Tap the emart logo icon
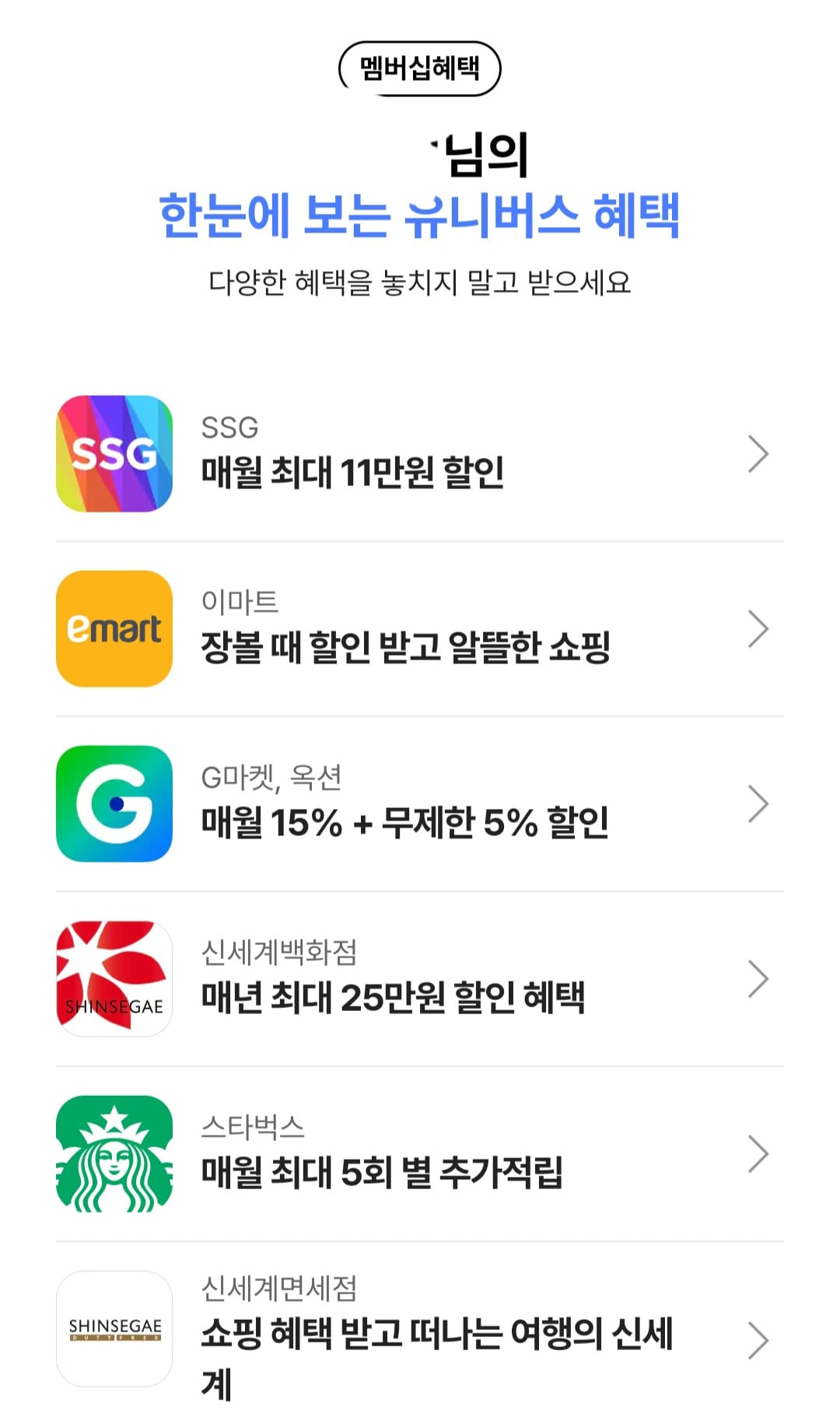Image resolution: width=840 pixels, height=1410 pixels. tap(114, 628)
